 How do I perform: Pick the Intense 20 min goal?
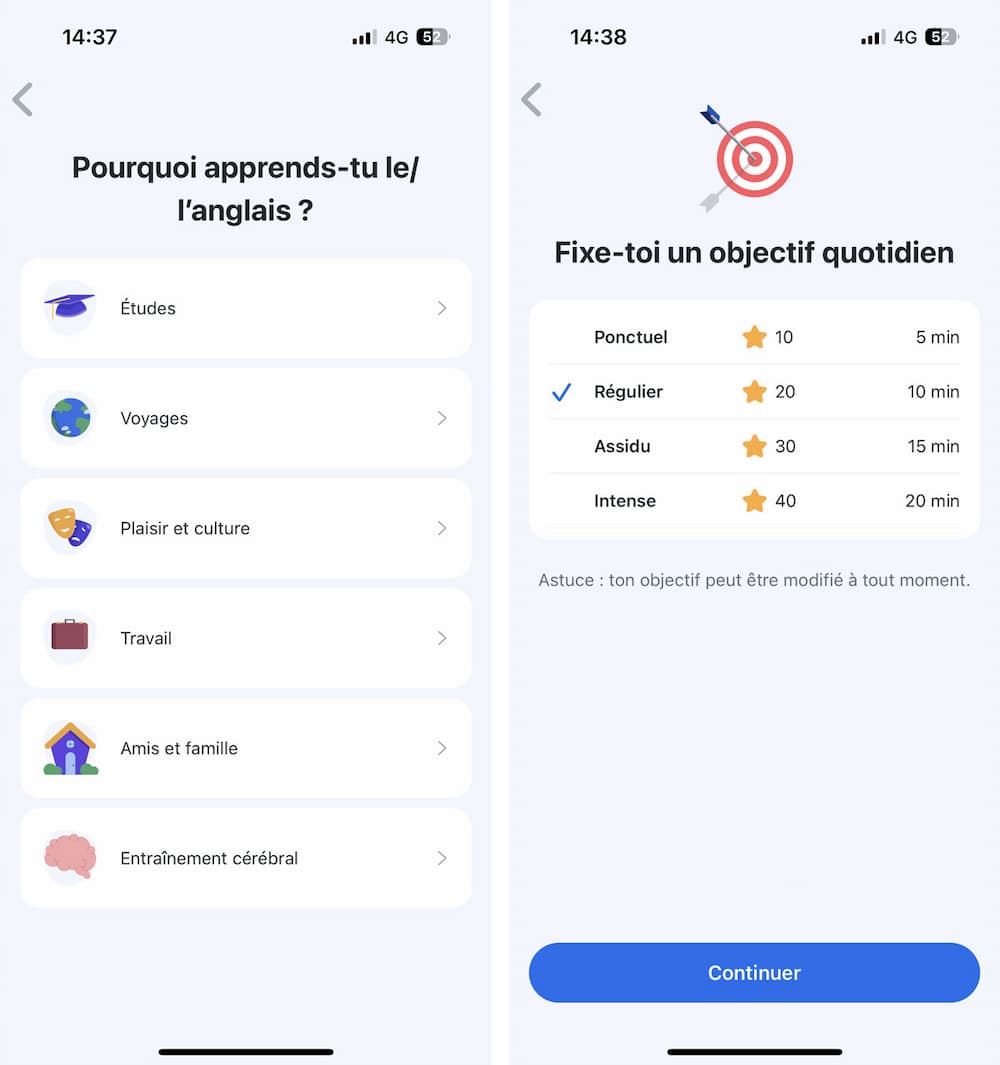(754, 501)
